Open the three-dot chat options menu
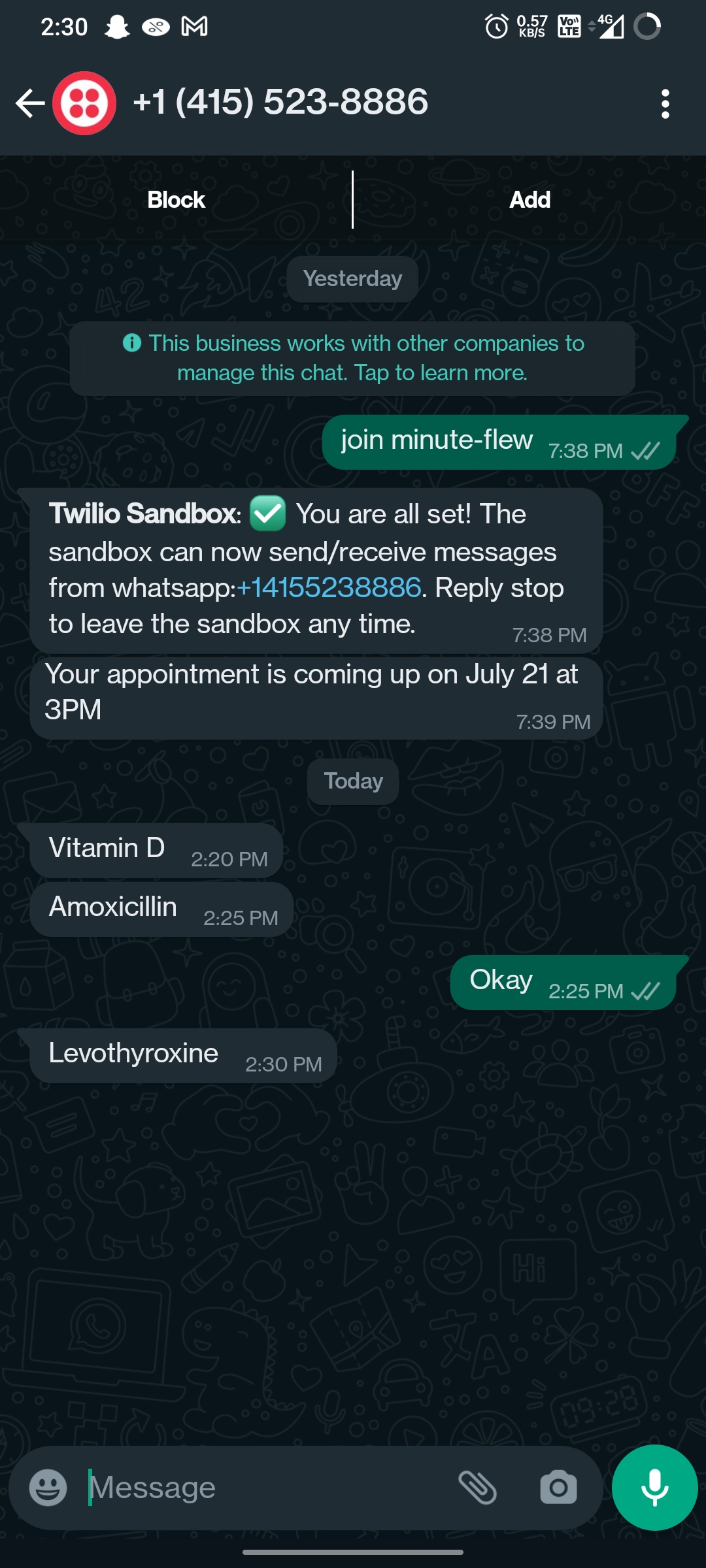Image resolution: width=706 pixels, height=1568 pixels. point(665,103)
